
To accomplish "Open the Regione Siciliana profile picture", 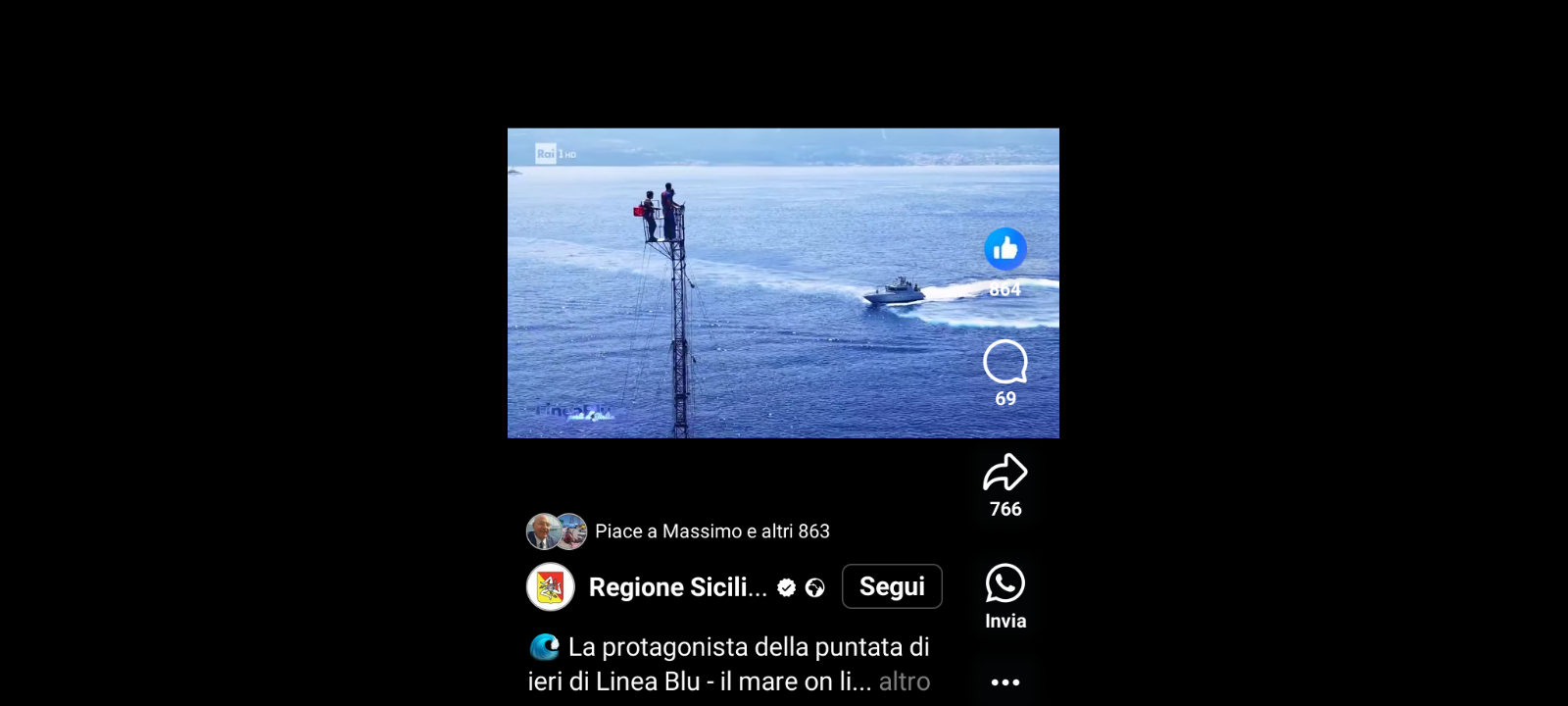I will pos(551,587).
